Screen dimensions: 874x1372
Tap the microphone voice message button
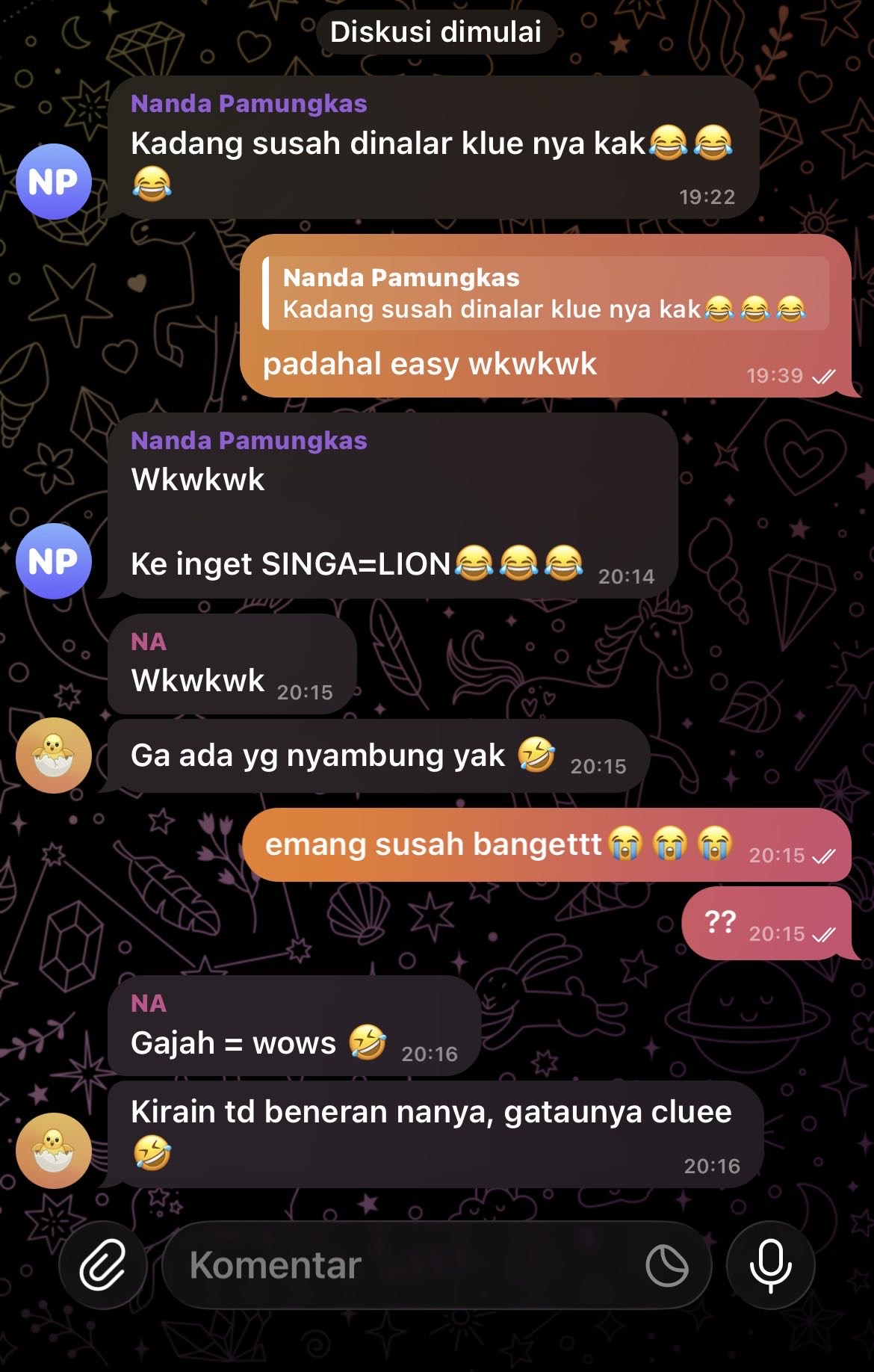pyautogui.click(x=770, y=1265)
